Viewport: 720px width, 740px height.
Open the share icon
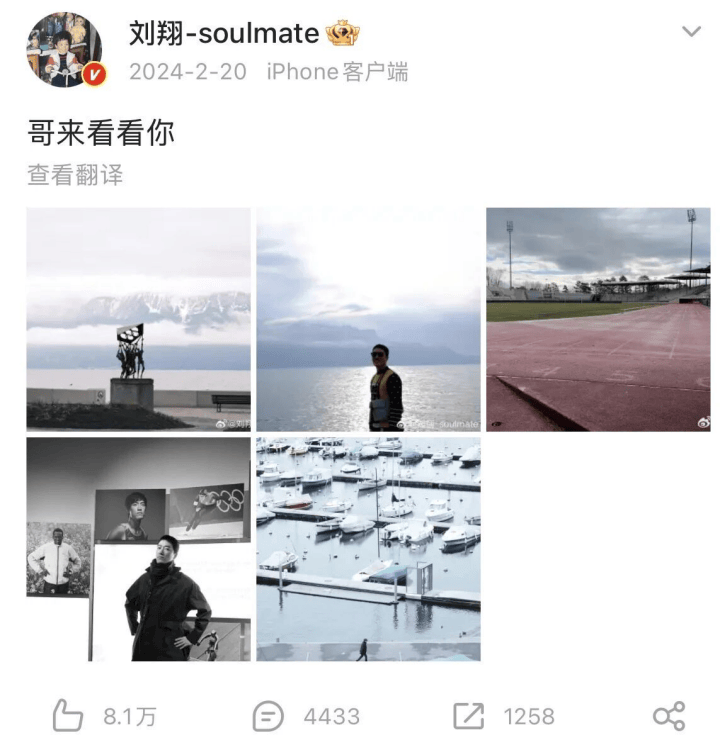669,716
